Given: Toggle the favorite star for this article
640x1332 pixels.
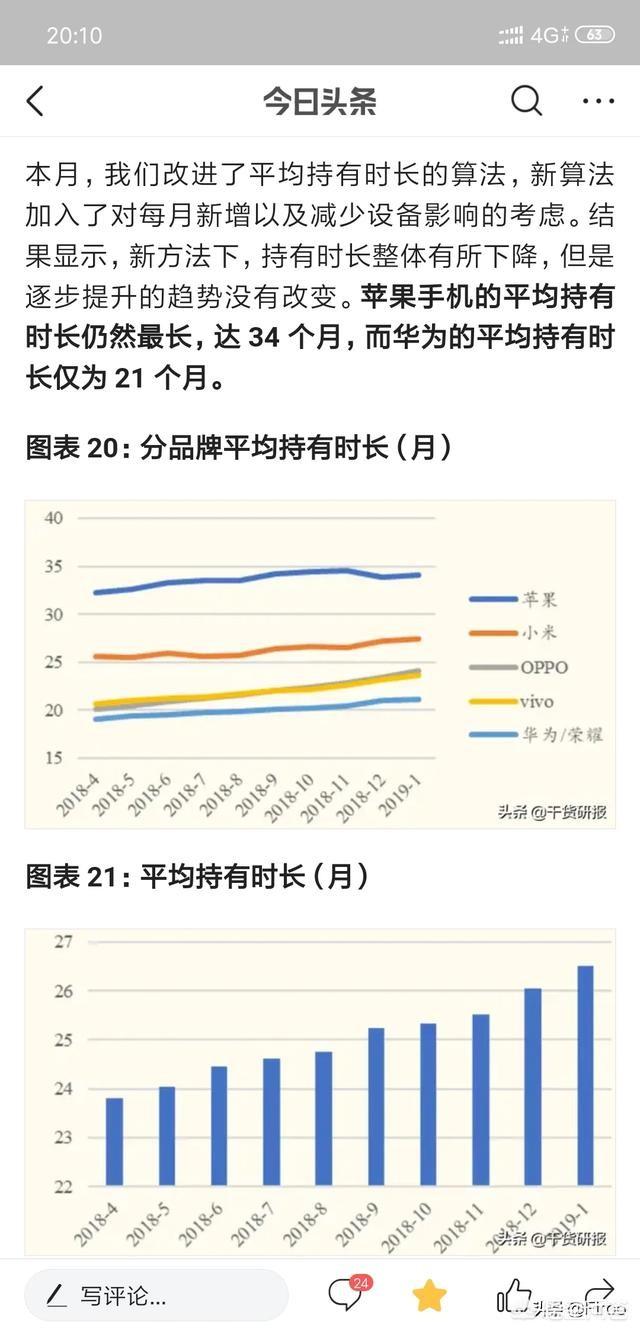Looking at the screenshot, I should click(429, 1295).
